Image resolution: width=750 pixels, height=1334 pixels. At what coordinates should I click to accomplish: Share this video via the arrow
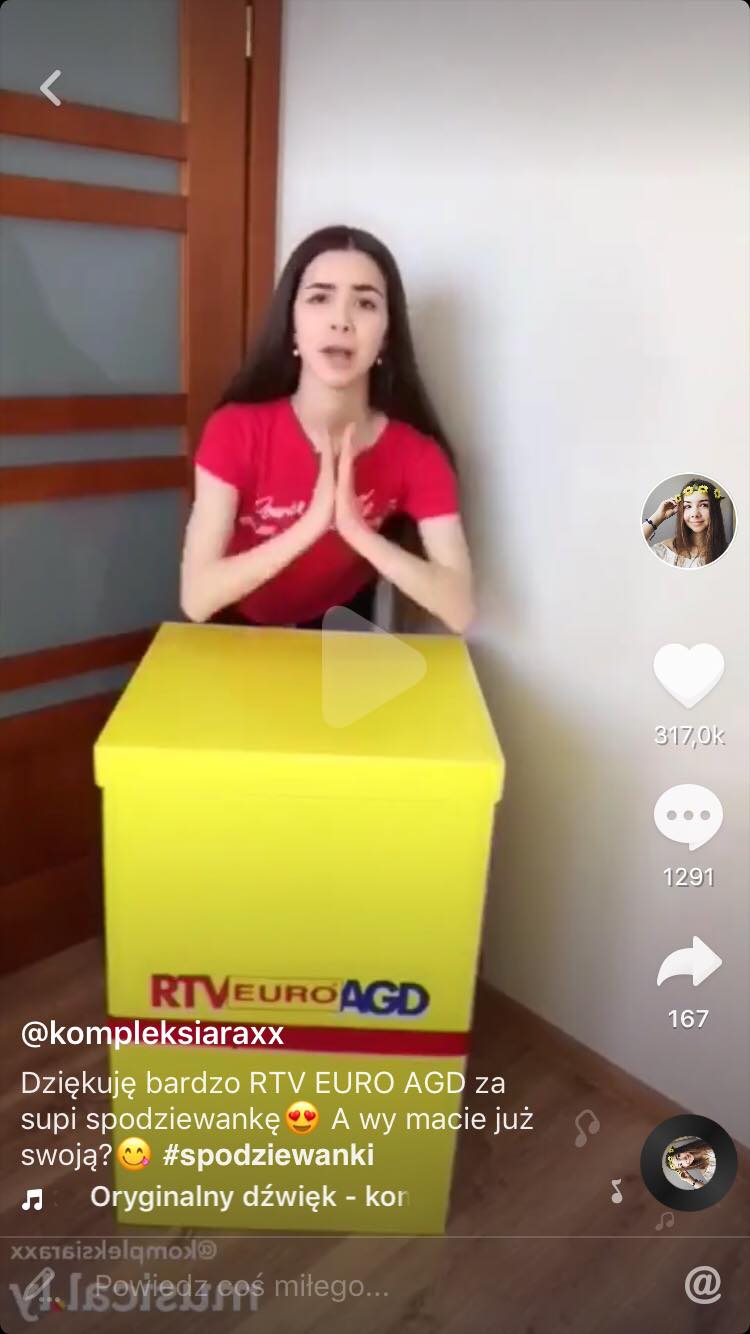(688, 964)
